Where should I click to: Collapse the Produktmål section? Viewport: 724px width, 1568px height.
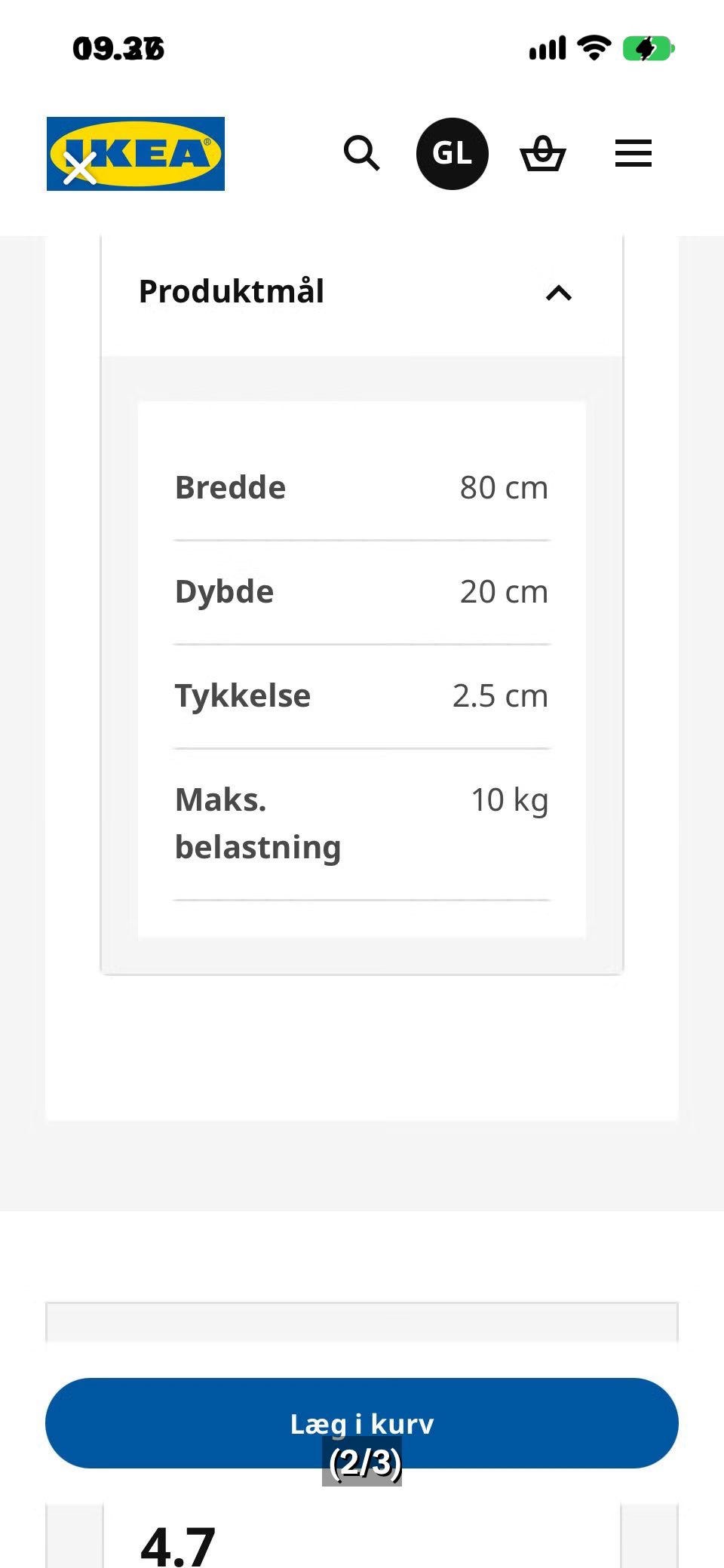click(362, 293)
